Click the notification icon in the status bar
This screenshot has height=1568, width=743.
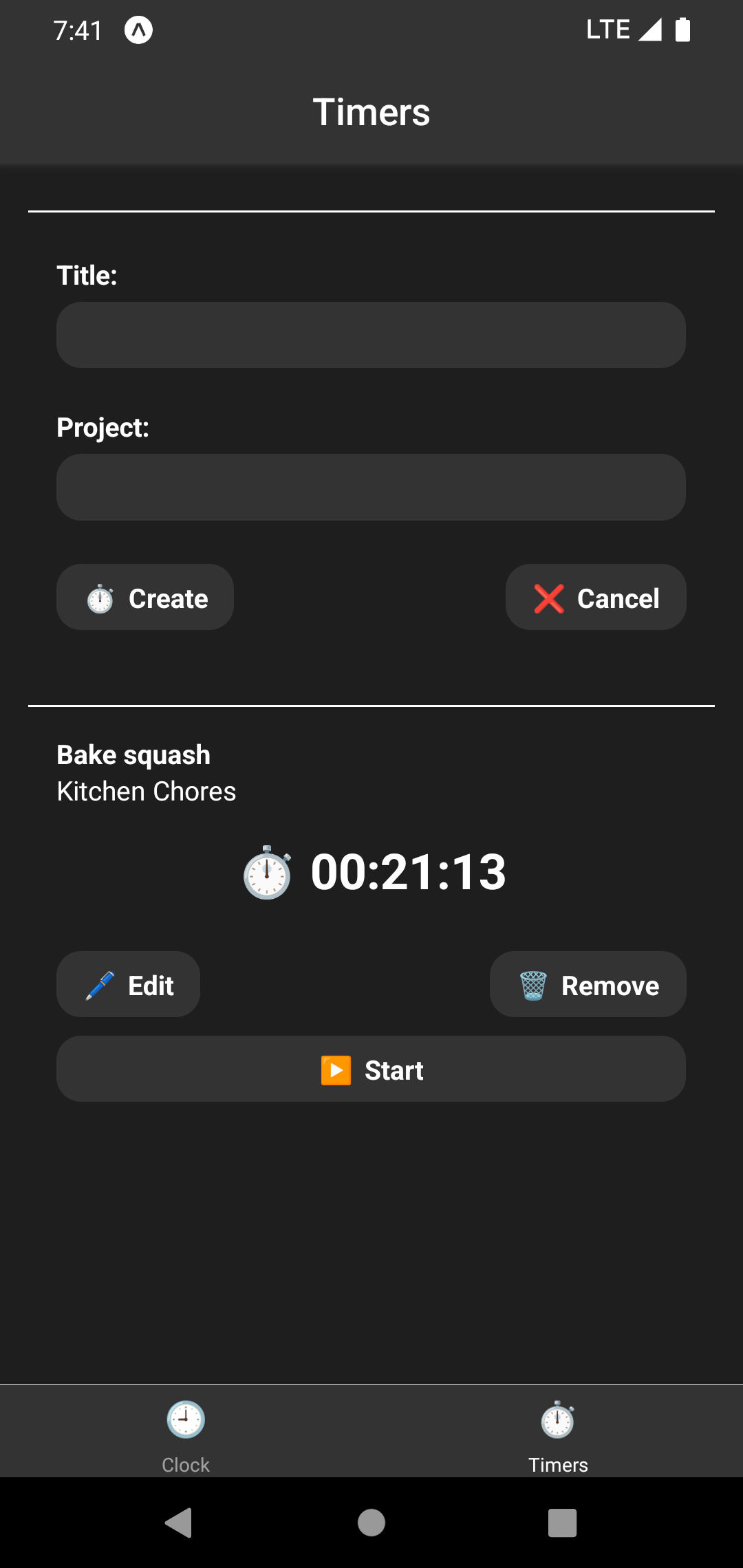pos(138,29)
